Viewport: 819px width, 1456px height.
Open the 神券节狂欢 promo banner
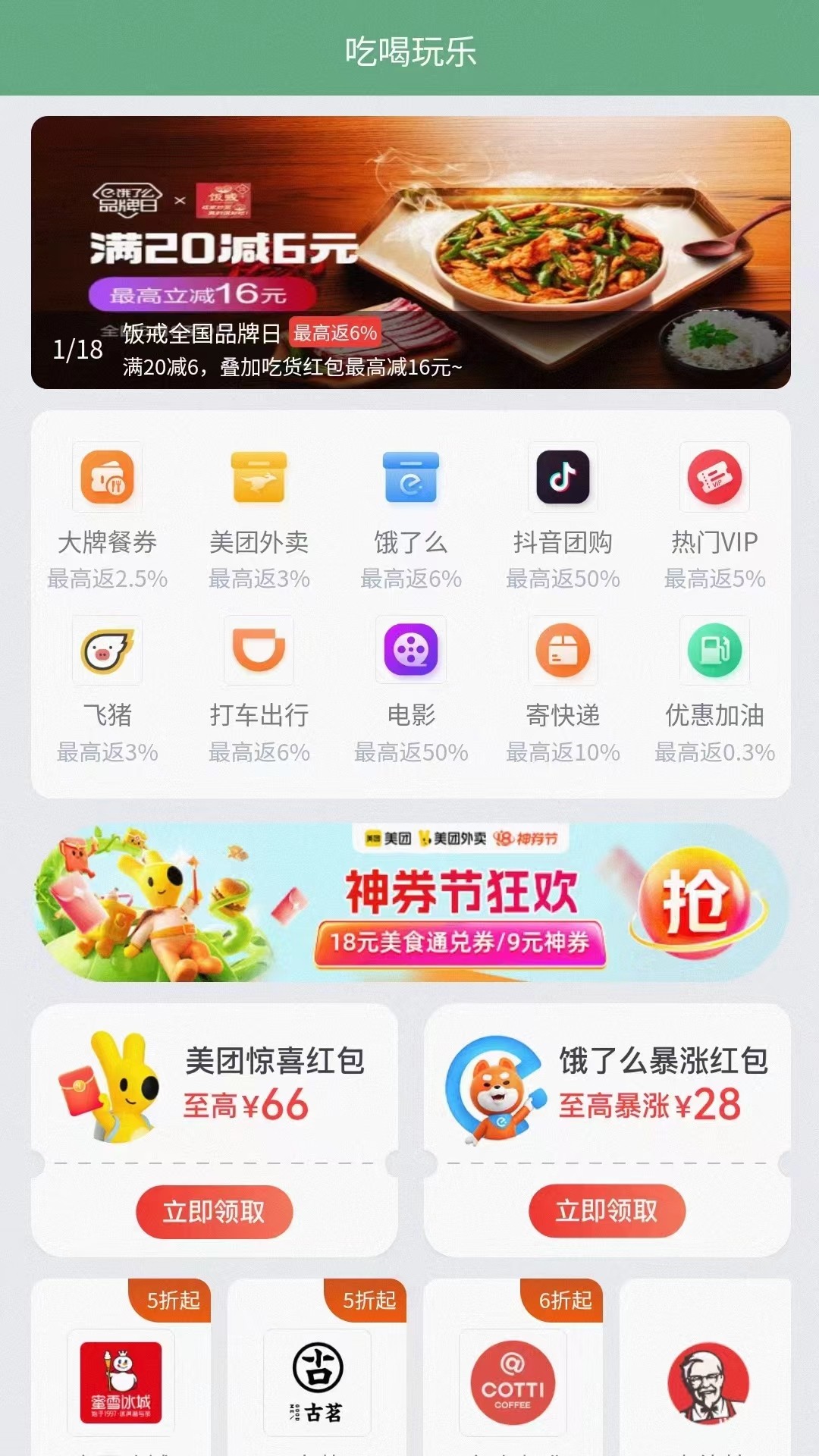click(x=410, y=902)
